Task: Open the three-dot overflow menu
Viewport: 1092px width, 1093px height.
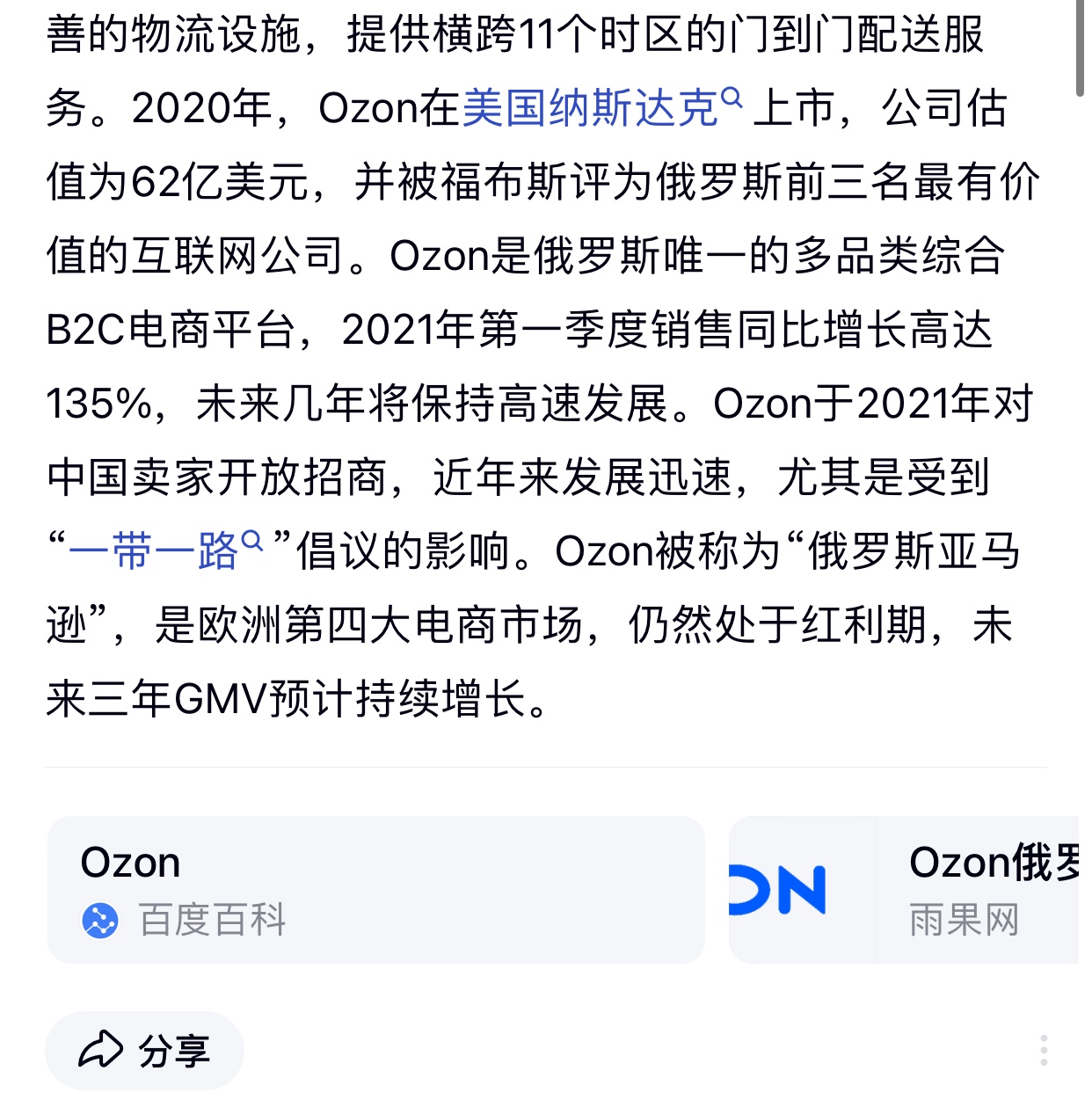Action: (x=1044, y=1050)
